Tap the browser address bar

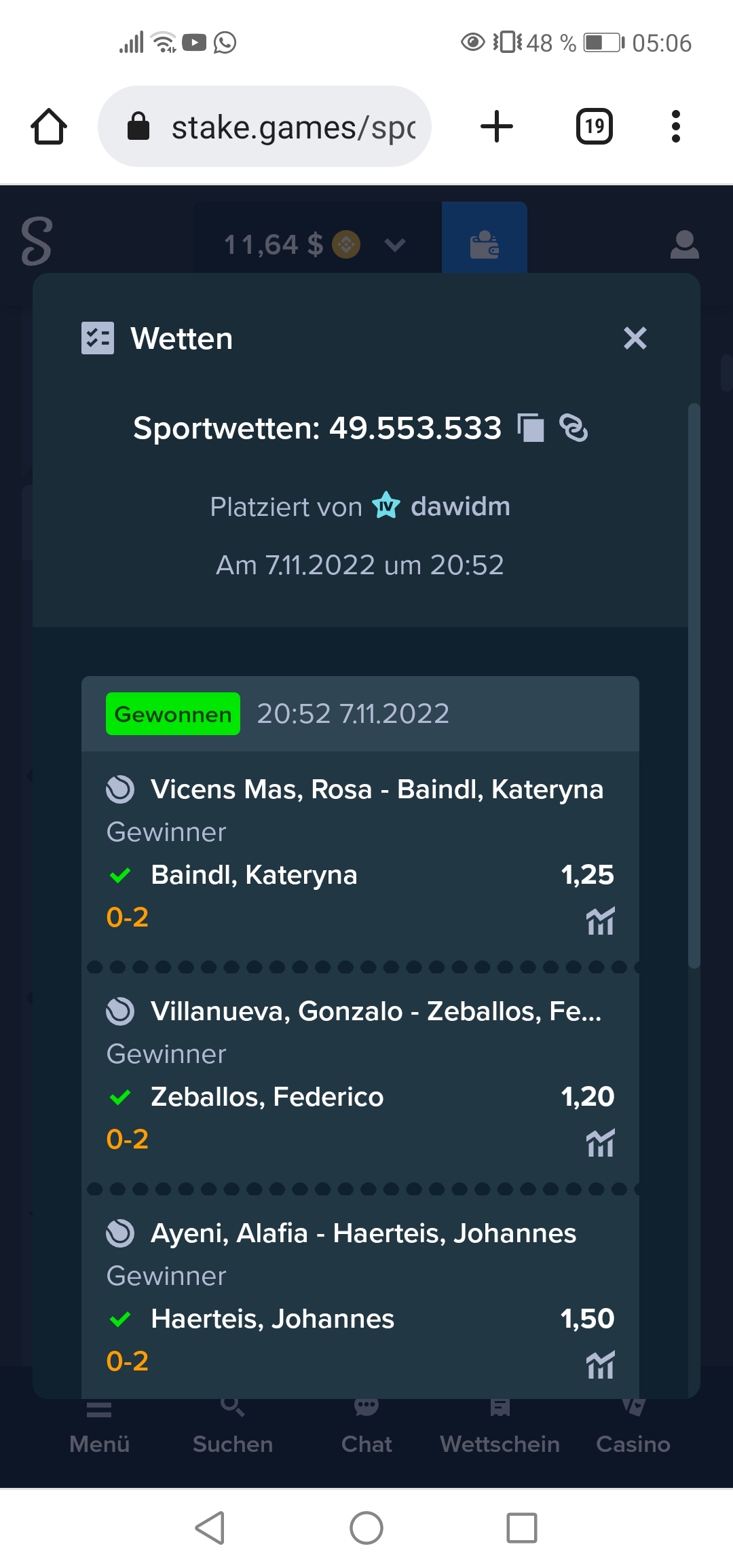(265, 126)
